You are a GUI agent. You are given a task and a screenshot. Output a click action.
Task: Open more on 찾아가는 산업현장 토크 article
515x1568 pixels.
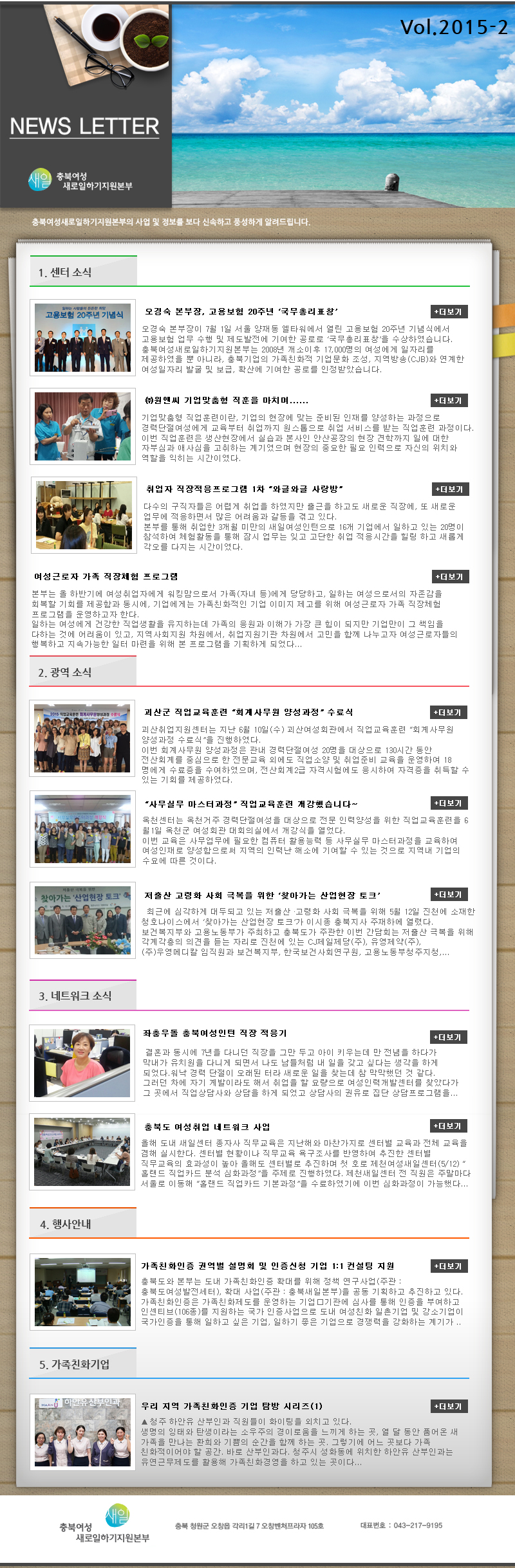pyautogui.click(x=449, y=895)
